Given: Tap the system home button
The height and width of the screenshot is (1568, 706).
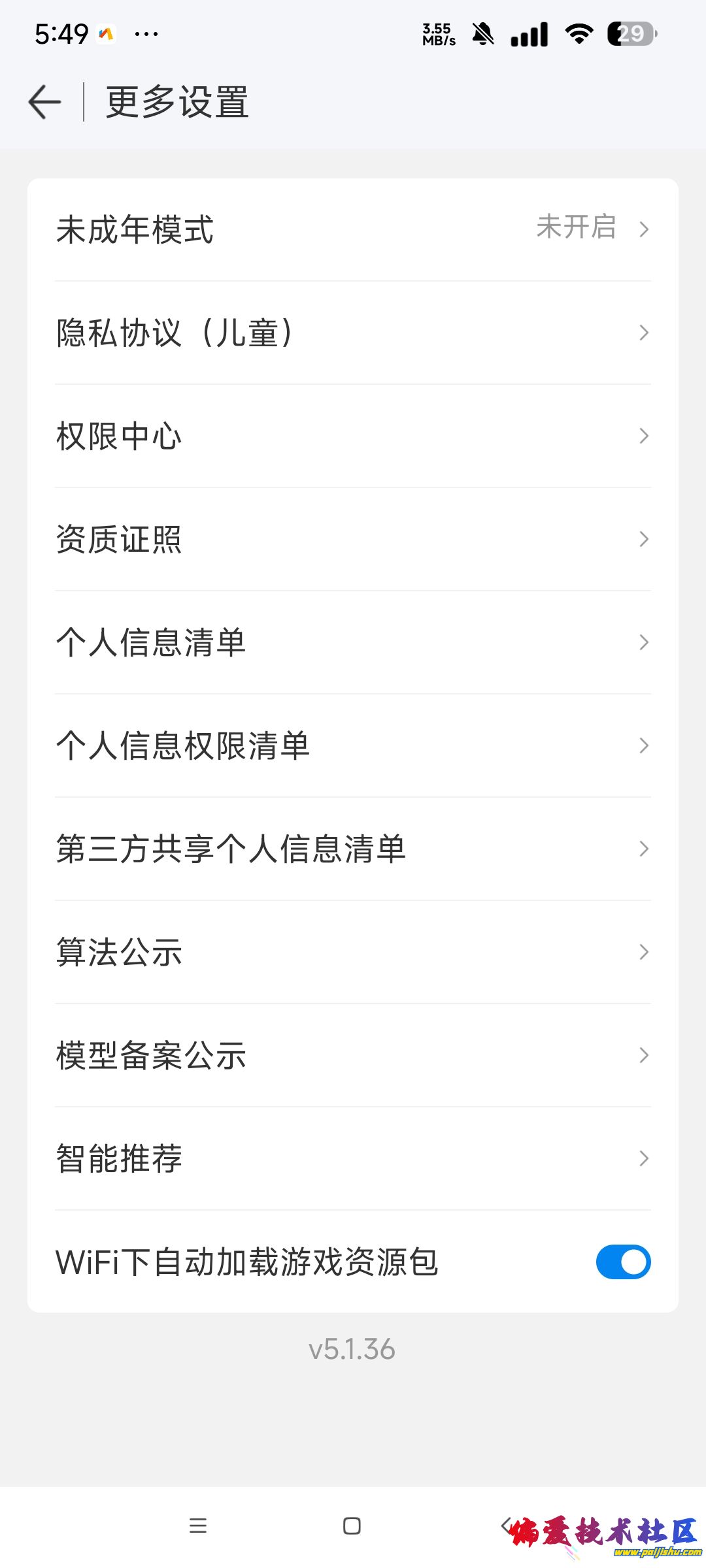Looking at the screenshot, I should click(x=352, y=1526).
